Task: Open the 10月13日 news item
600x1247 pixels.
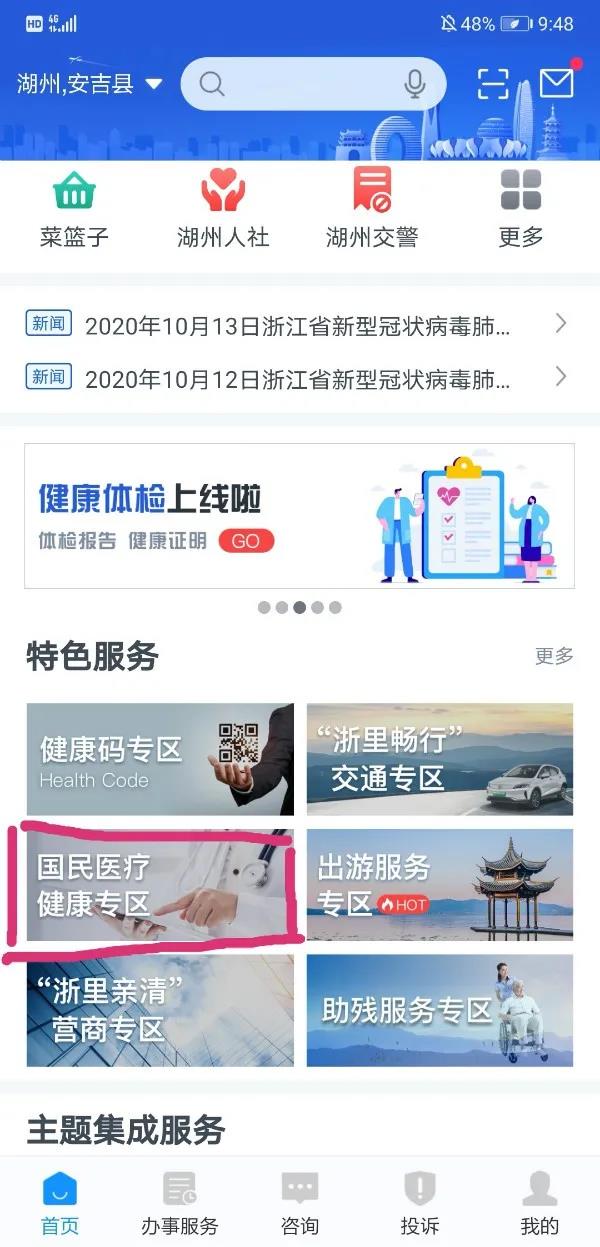Action: pyautogui.click(x=297, y=325)
